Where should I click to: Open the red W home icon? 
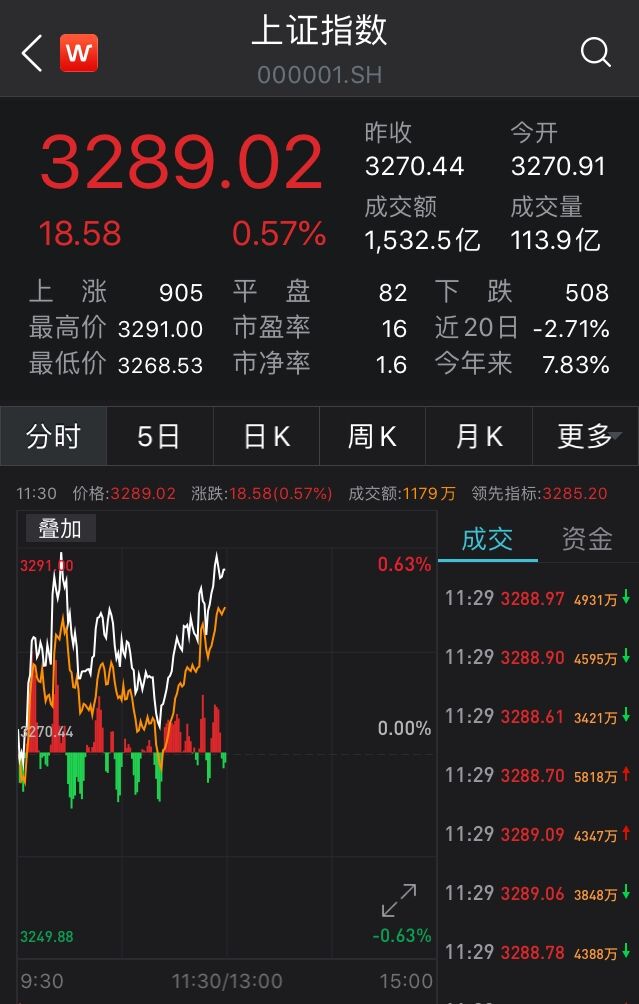tap(79, 53)
